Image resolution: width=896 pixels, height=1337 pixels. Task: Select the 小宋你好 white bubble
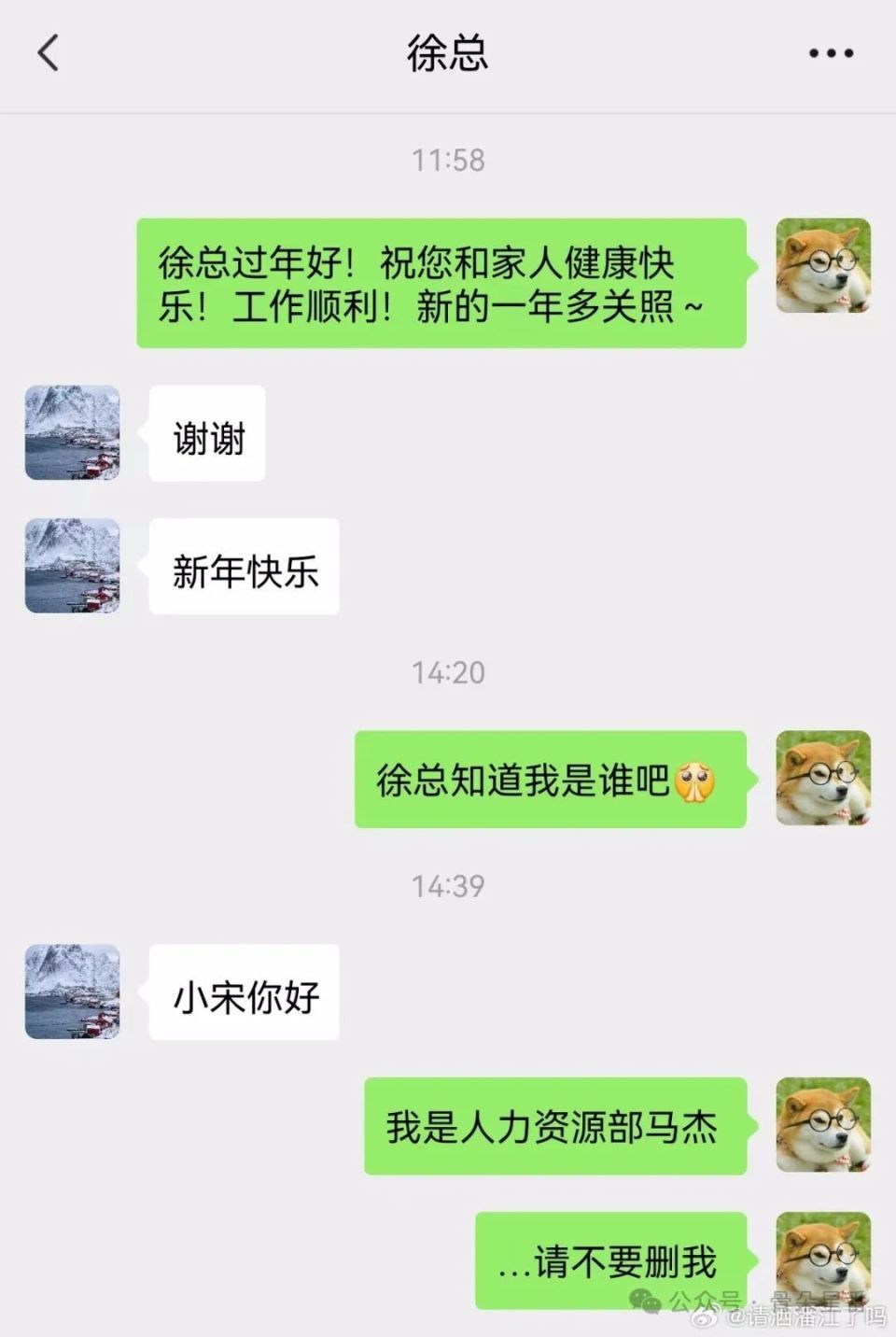(245, 992)
